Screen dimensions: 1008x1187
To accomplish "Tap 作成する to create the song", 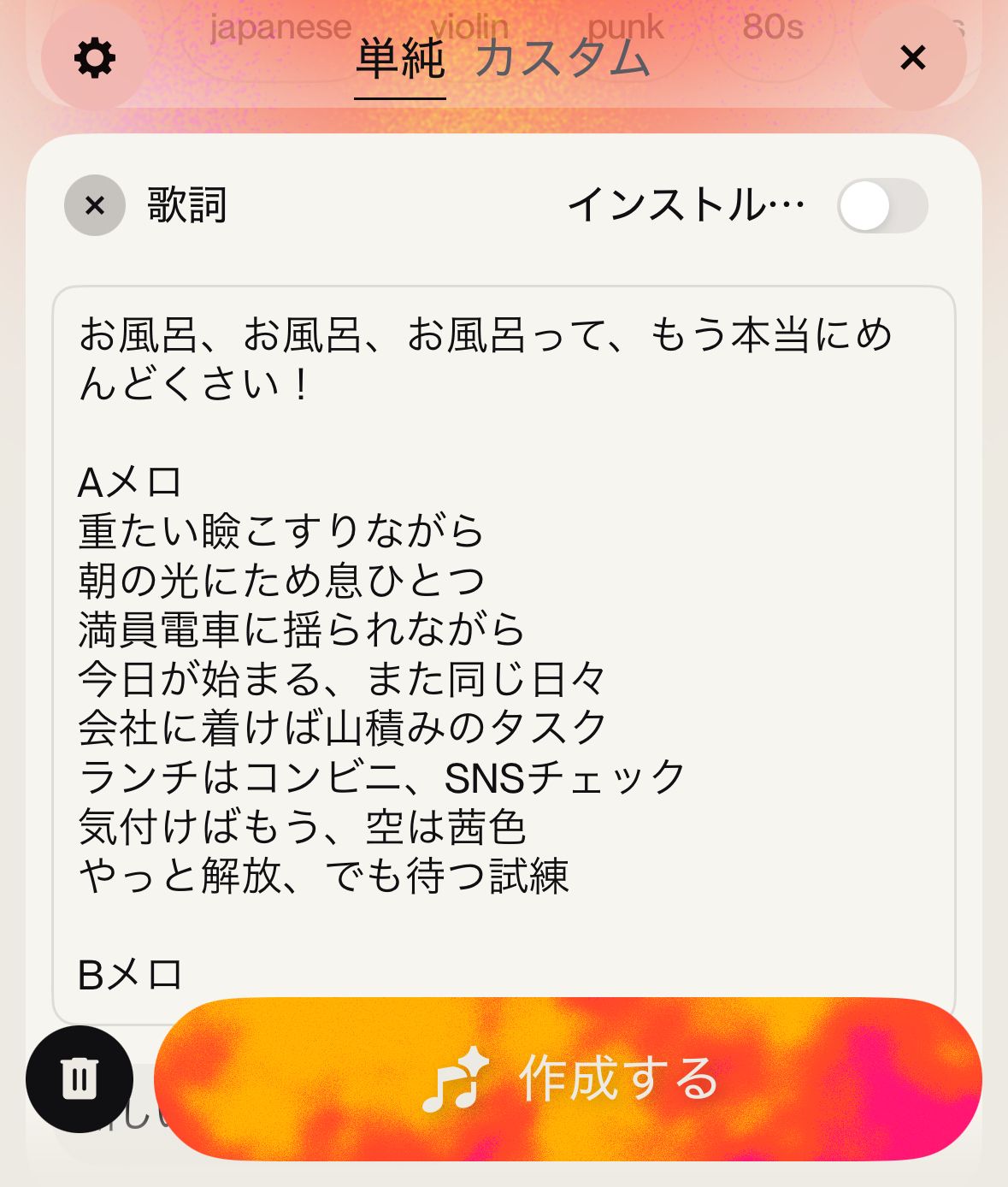I will coord(568,1078).
